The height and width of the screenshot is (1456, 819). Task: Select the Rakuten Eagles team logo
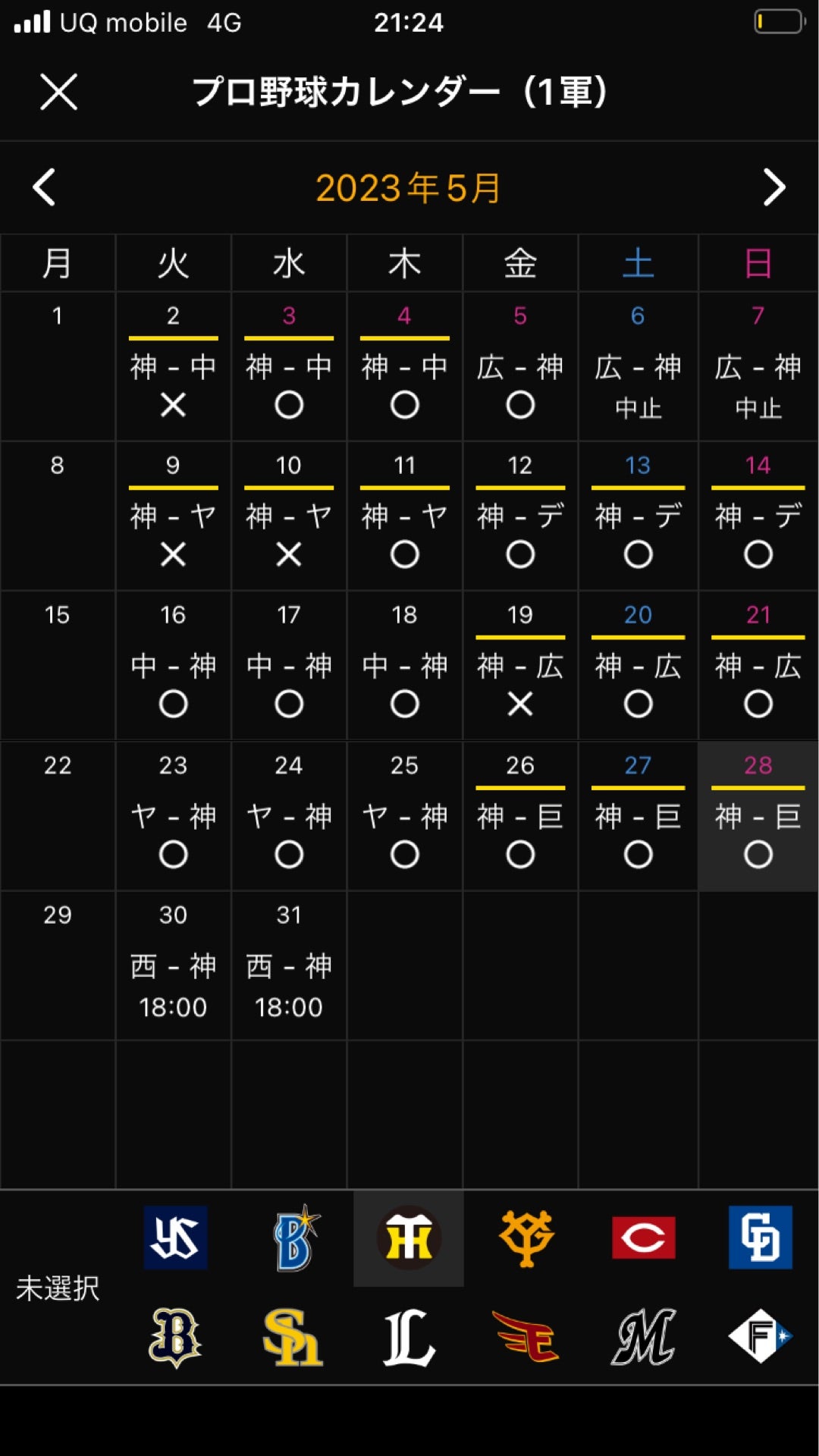(x=526, y=1337)
